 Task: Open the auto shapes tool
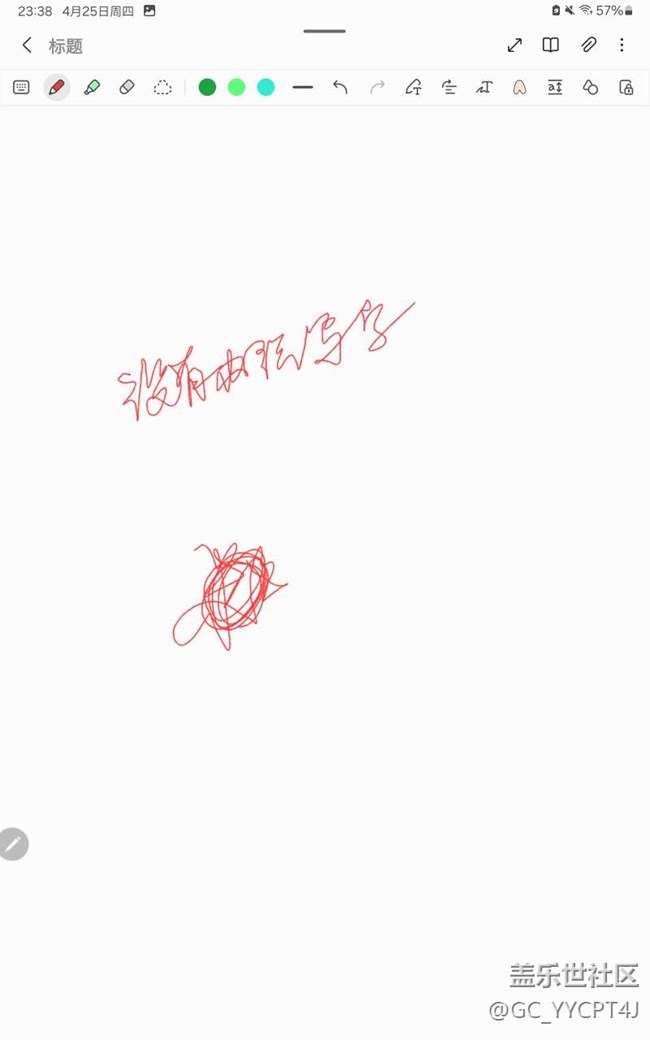pyautogui.click(x=590, y=88)
